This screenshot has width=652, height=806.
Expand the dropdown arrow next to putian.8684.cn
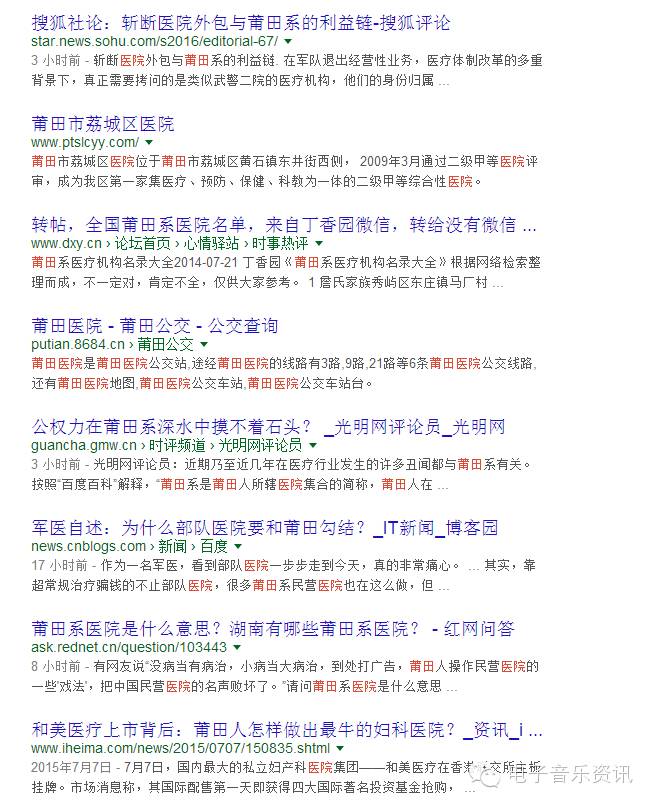tap(204, 345)
